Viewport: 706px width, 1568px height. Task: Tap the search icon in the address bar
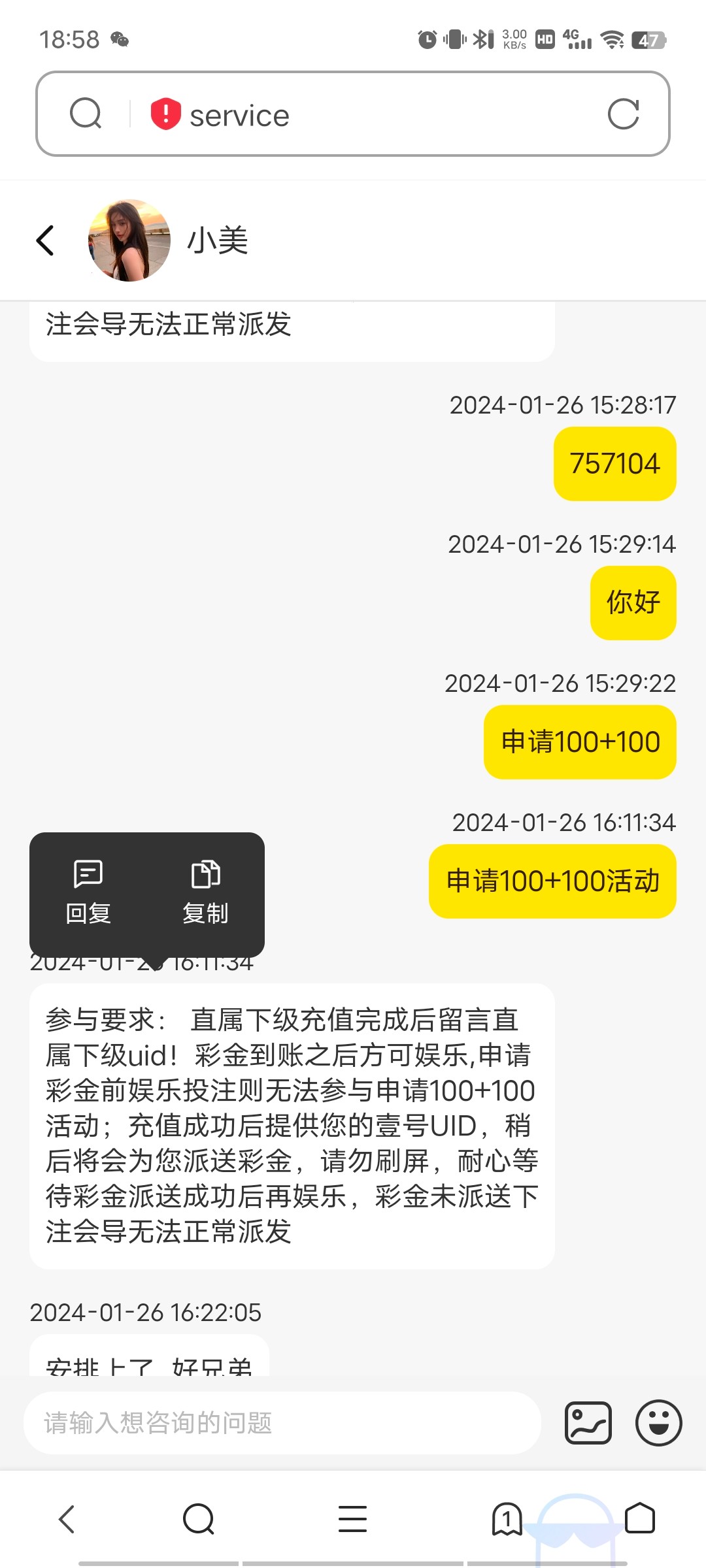pos(86,114)
